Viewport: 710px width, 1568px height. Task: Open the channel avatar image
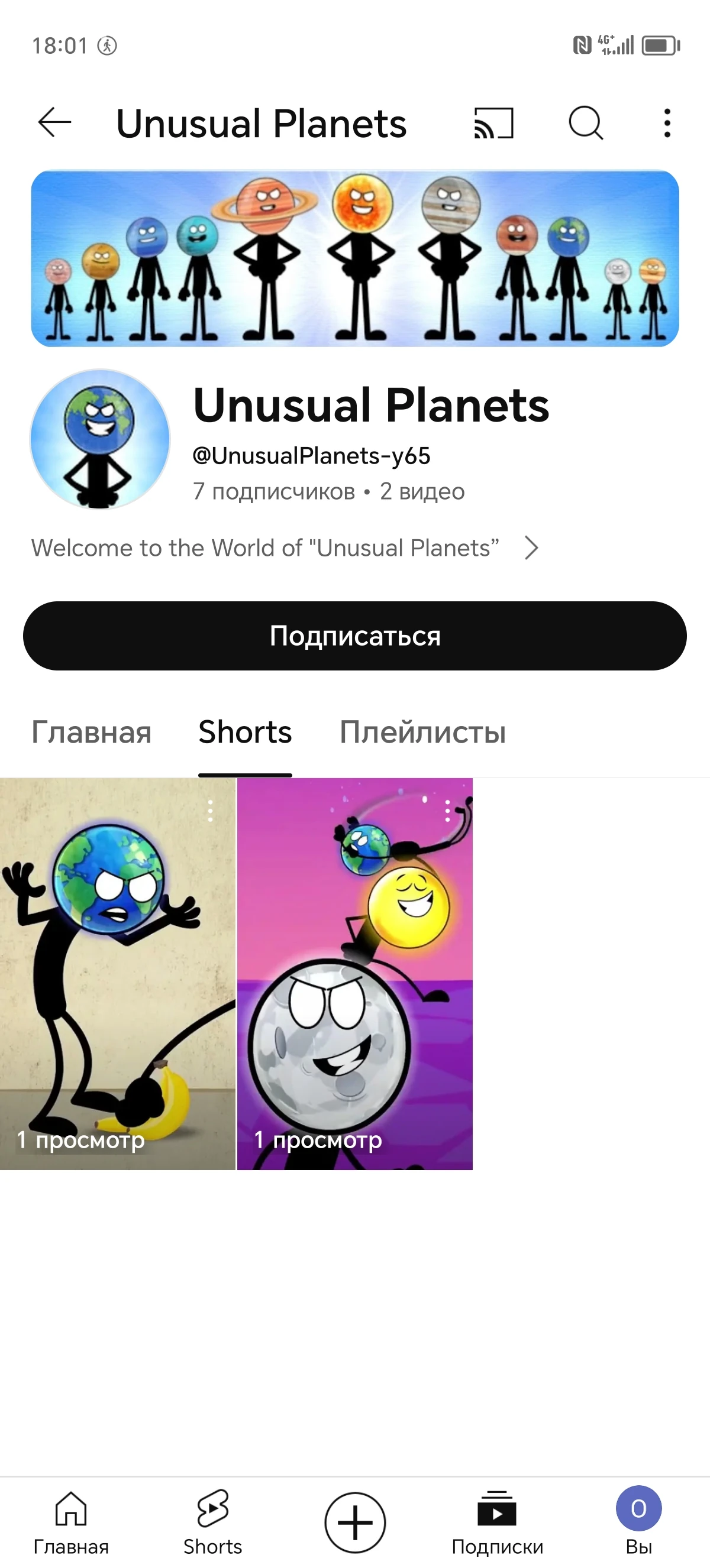[99, 440]
